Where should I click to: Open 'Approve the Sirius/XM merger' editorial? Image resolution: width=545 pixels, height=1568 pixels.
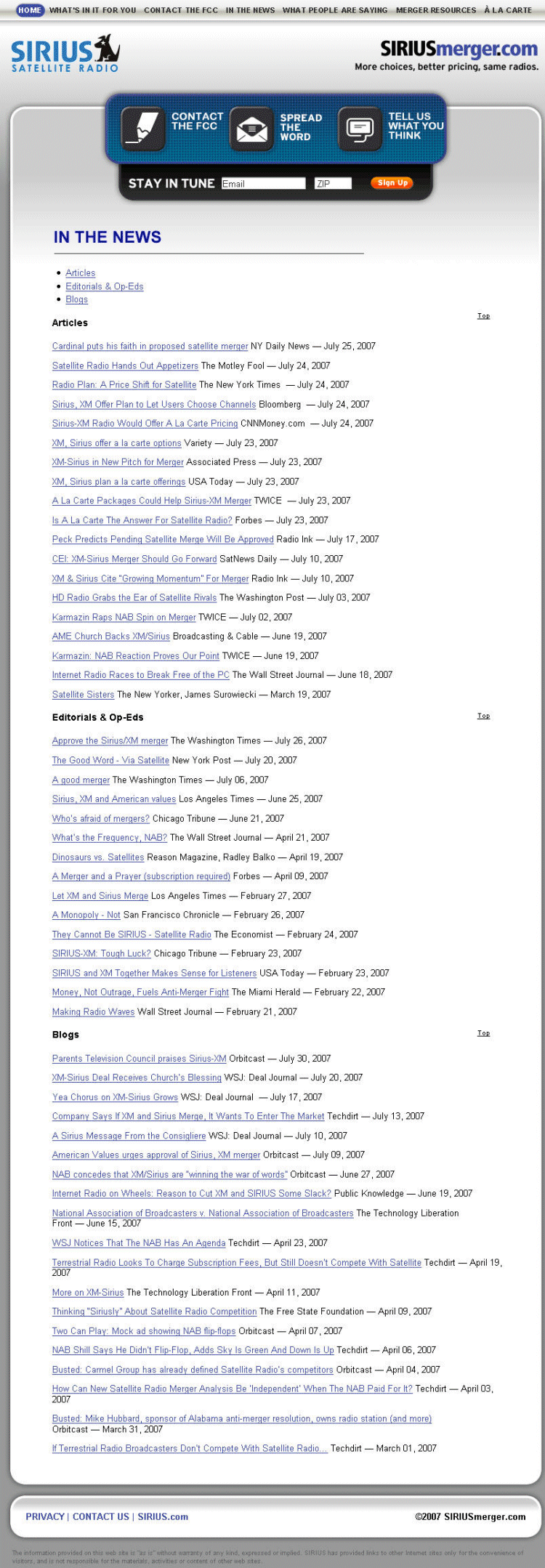tap(110, 740)
